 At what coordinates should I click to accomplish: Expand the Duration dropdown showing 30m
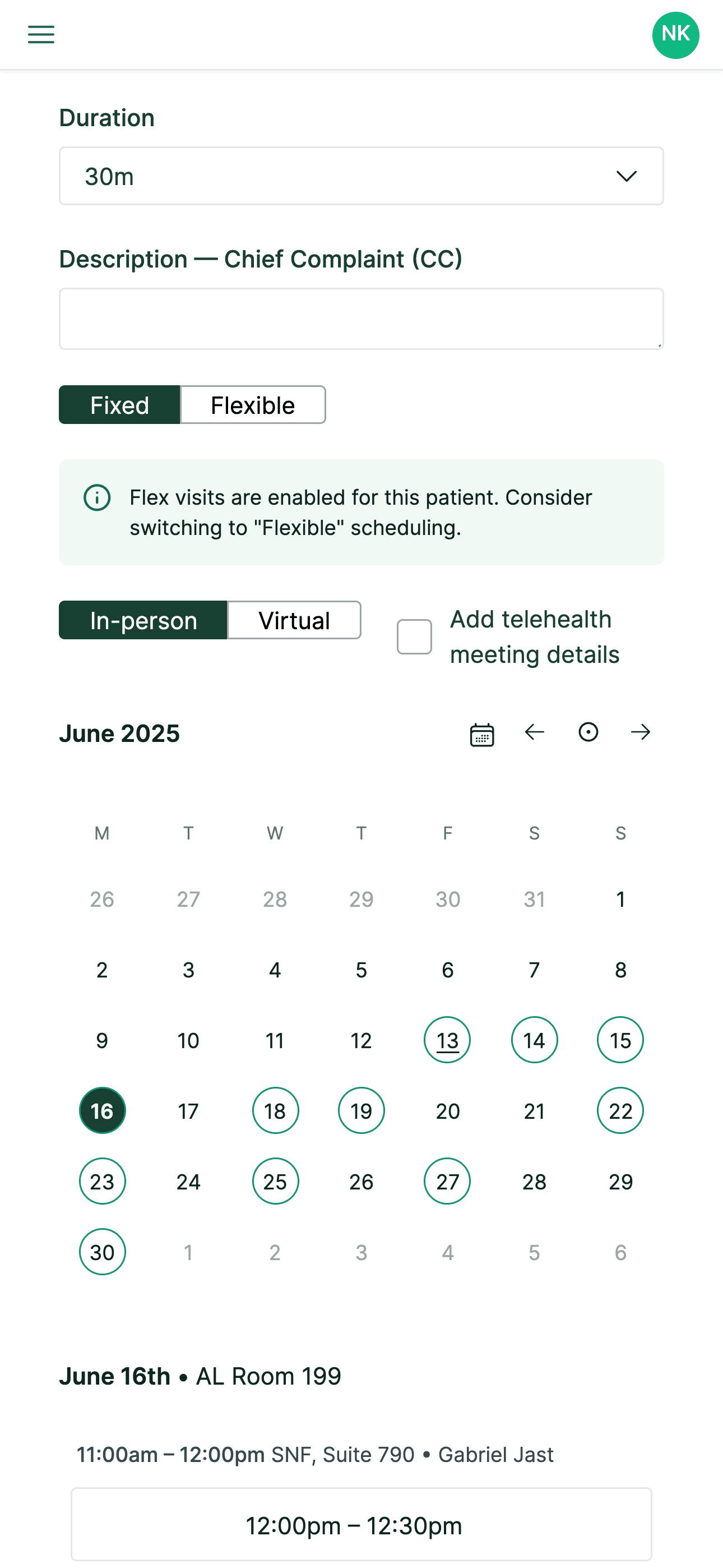coord(361,176)
